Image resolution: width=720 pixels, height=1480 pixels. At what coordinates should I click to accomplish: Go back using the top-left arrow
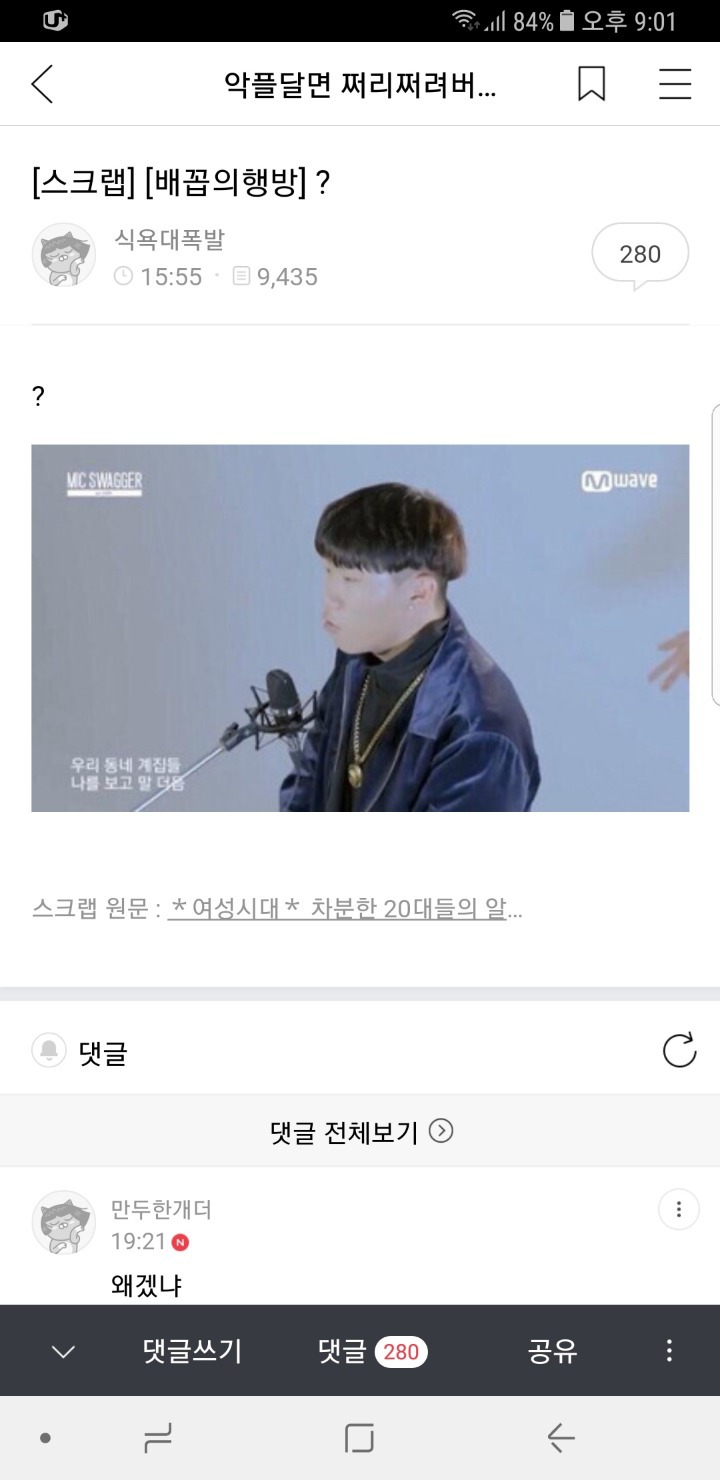[42, 85]
